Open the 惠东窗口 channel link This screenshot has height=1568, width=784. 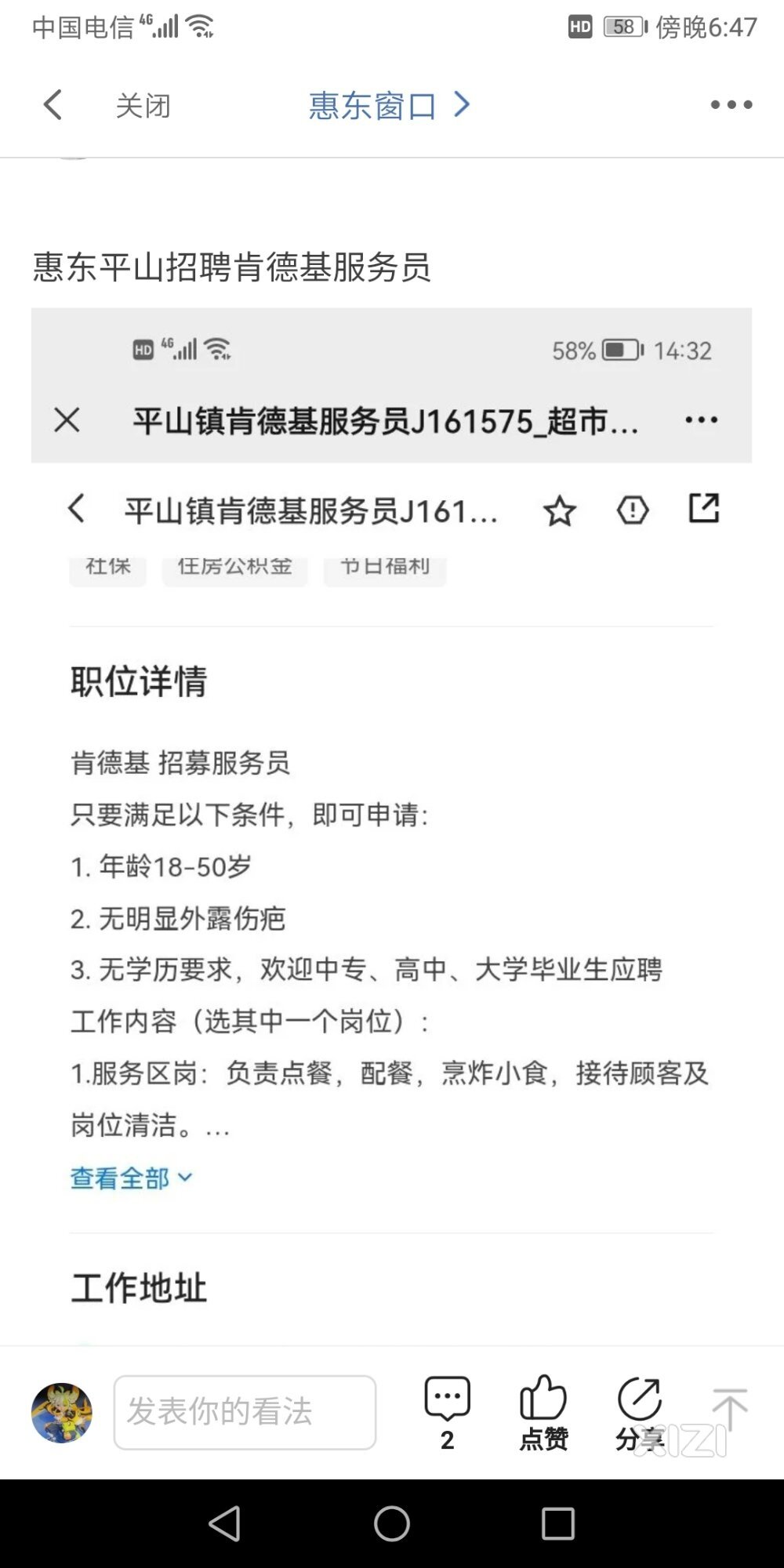389,106
